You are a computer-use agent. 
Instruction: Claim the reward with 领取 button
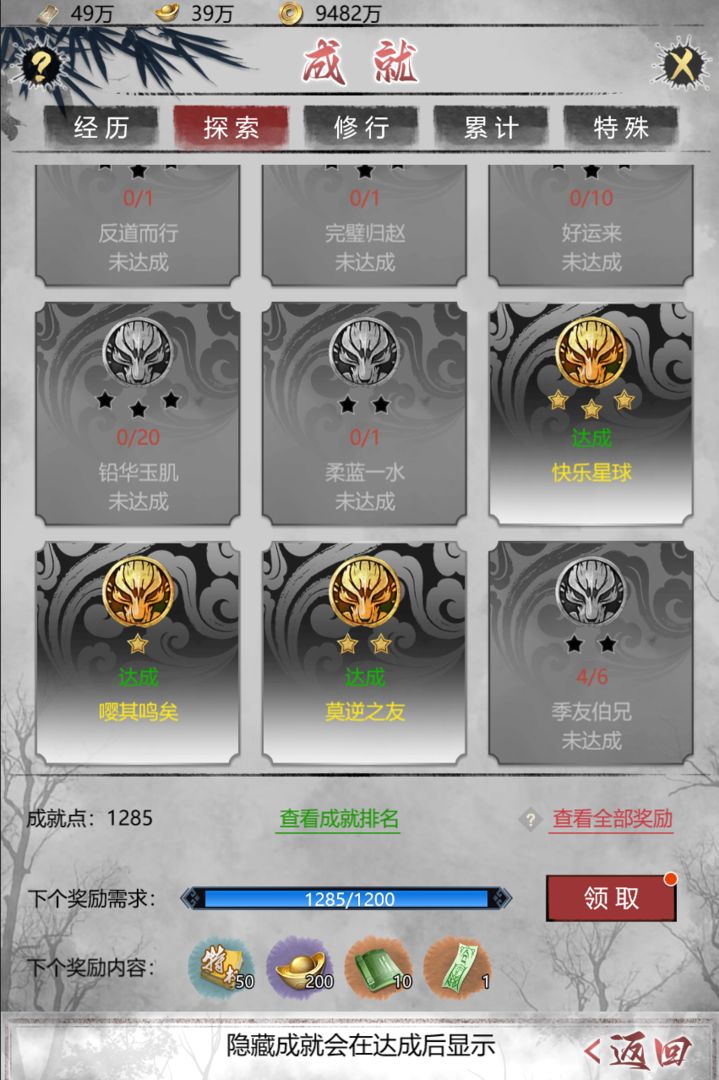pos(611,898)
